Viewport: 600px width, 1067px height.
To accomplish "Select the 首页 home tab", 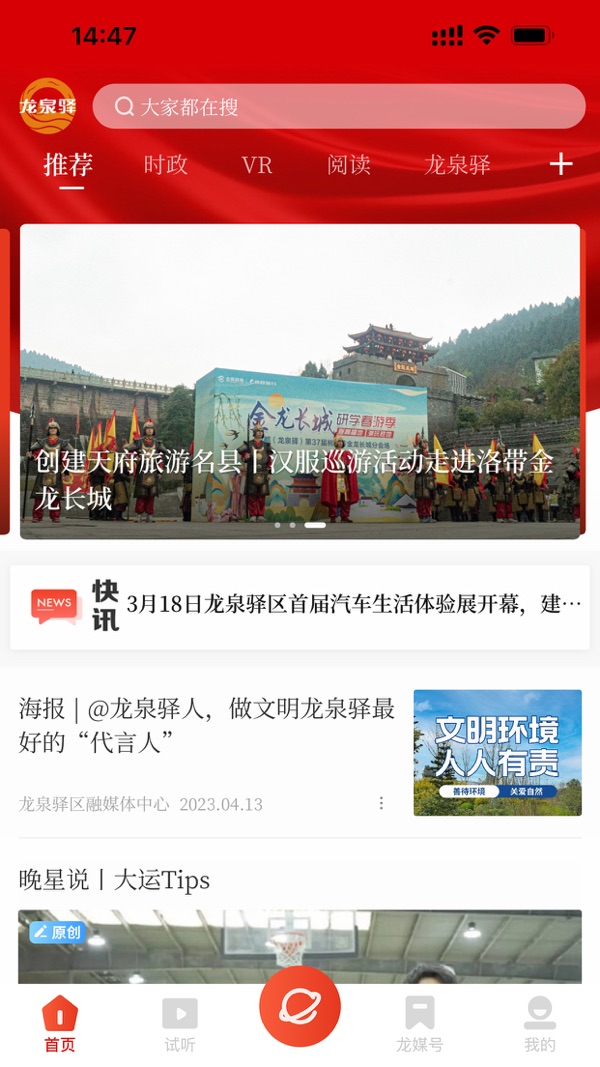I will click(60, 1024).
